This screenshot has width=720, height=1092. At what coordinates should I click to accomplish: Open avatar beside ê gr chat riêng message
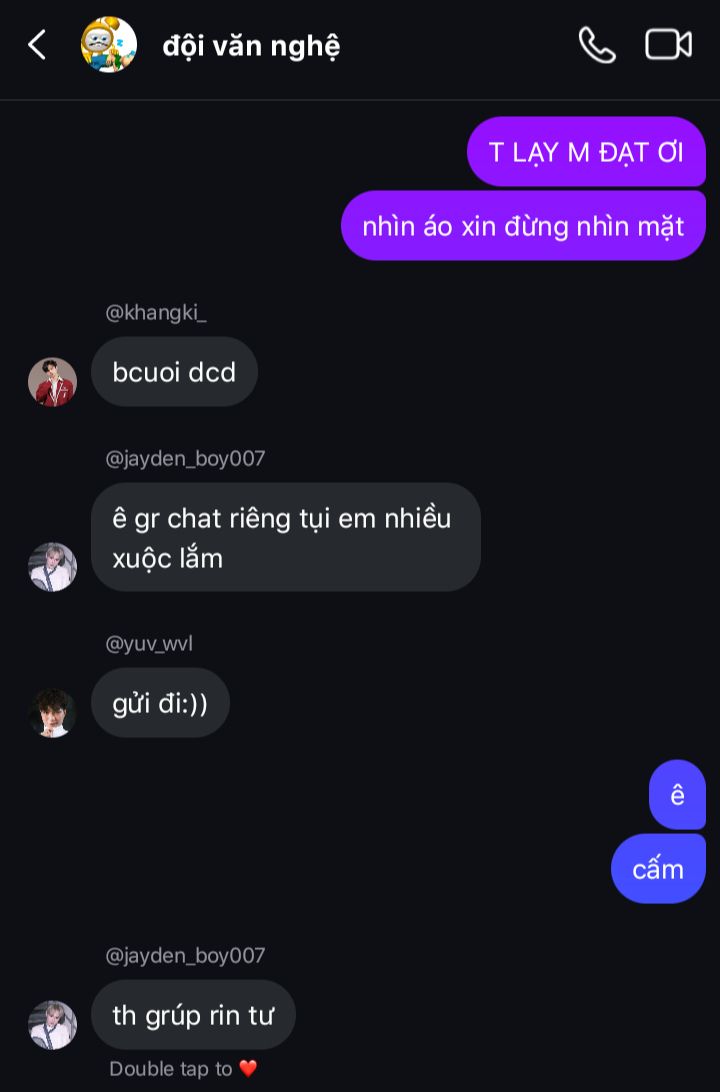coord(52,567)
